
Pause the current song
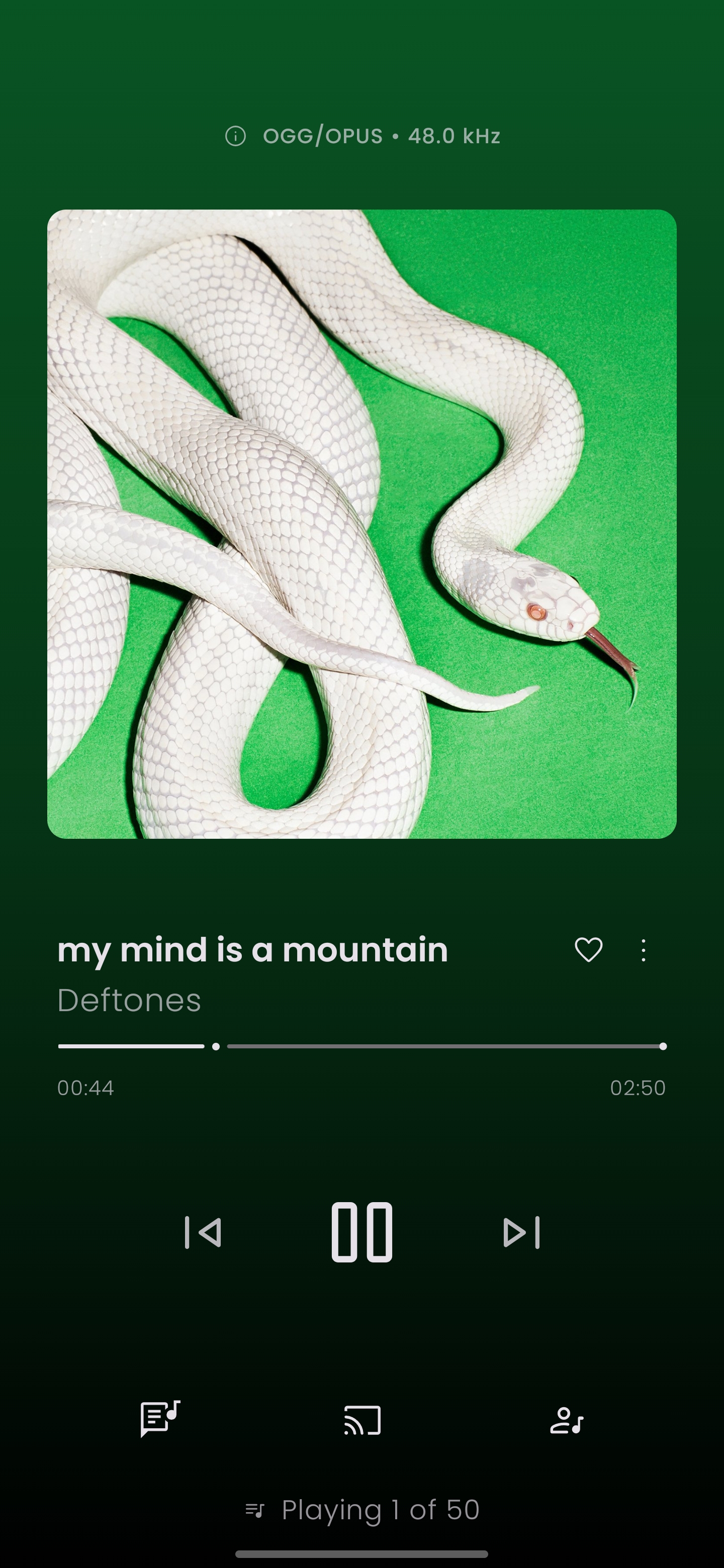click(x=361, y=1233)
